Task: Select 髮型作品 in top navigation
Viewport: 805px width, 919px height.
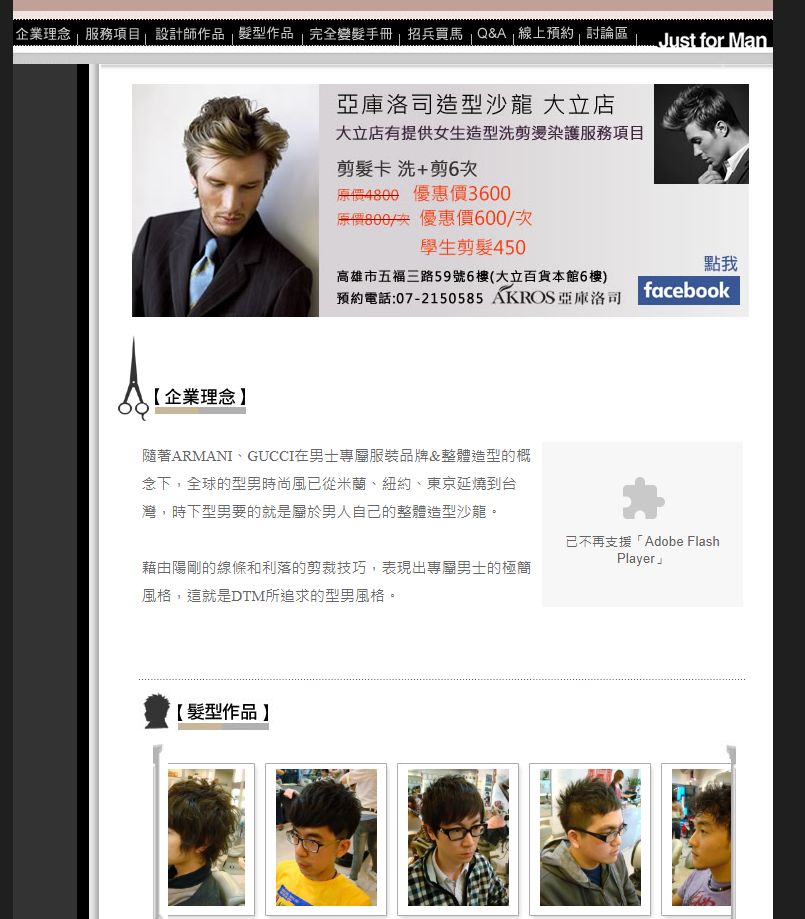Action: (266, 34)
